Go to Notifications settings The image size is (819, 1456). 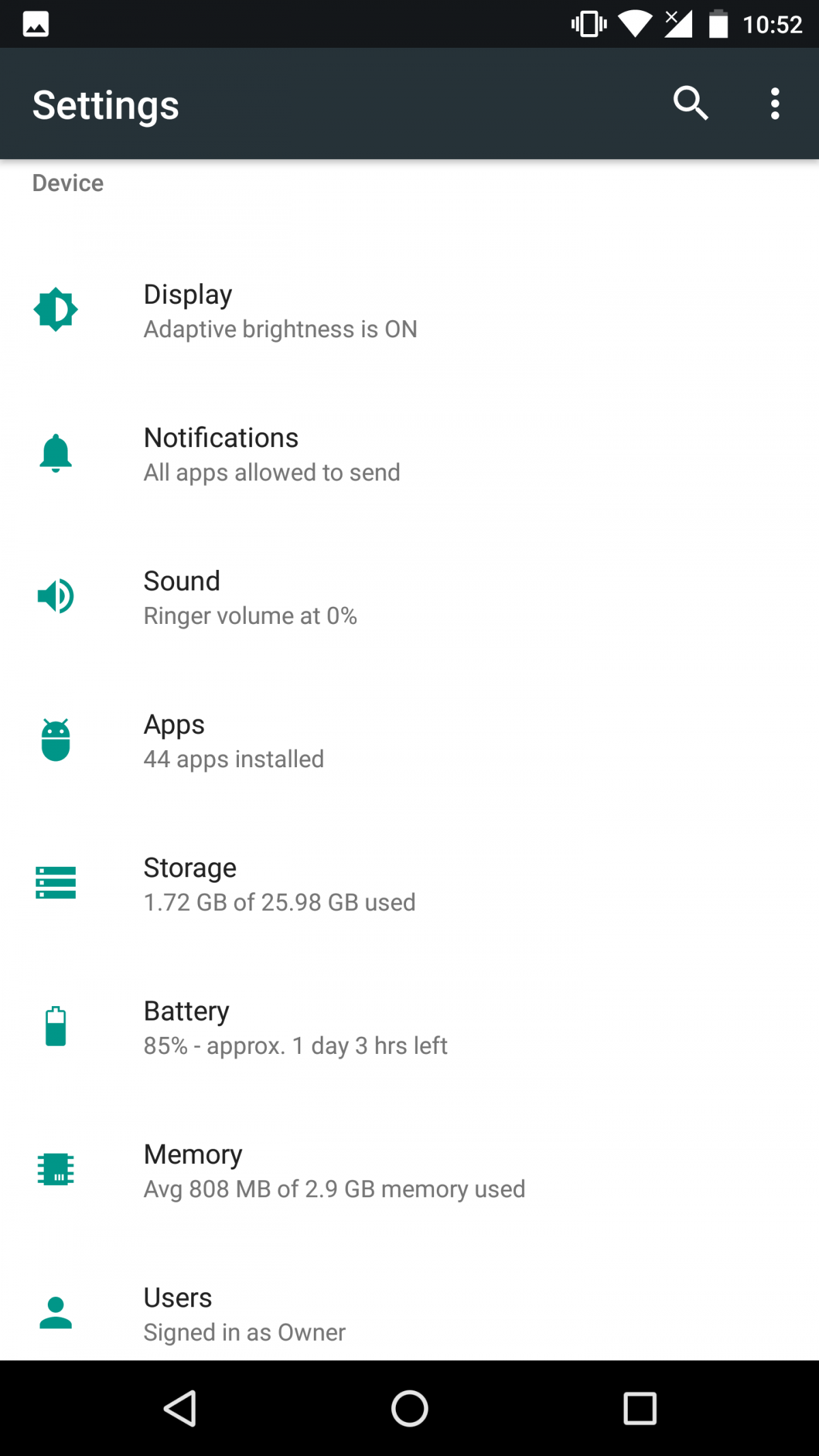pos(409,454)
